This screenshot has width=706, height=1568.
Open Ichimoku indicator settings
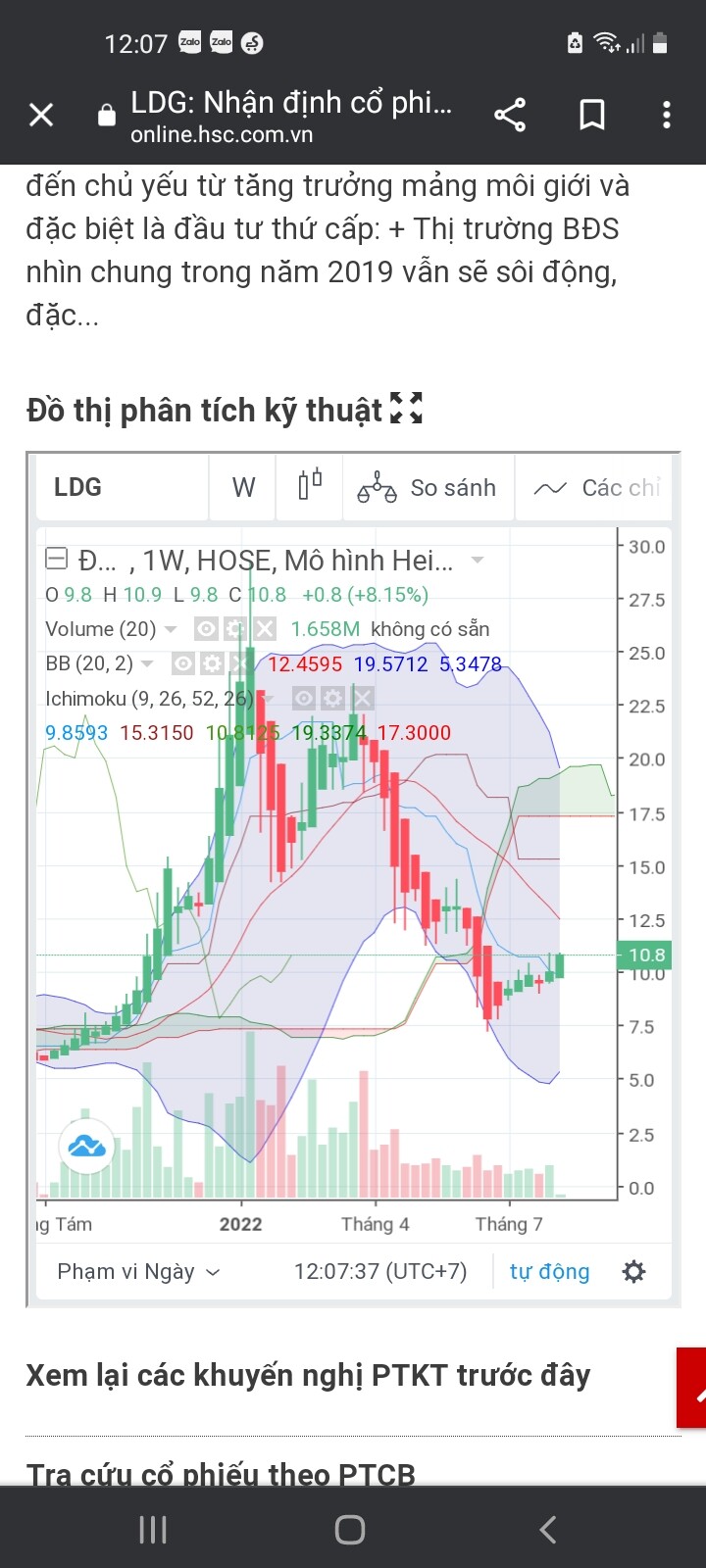click(x=333, y=699)
